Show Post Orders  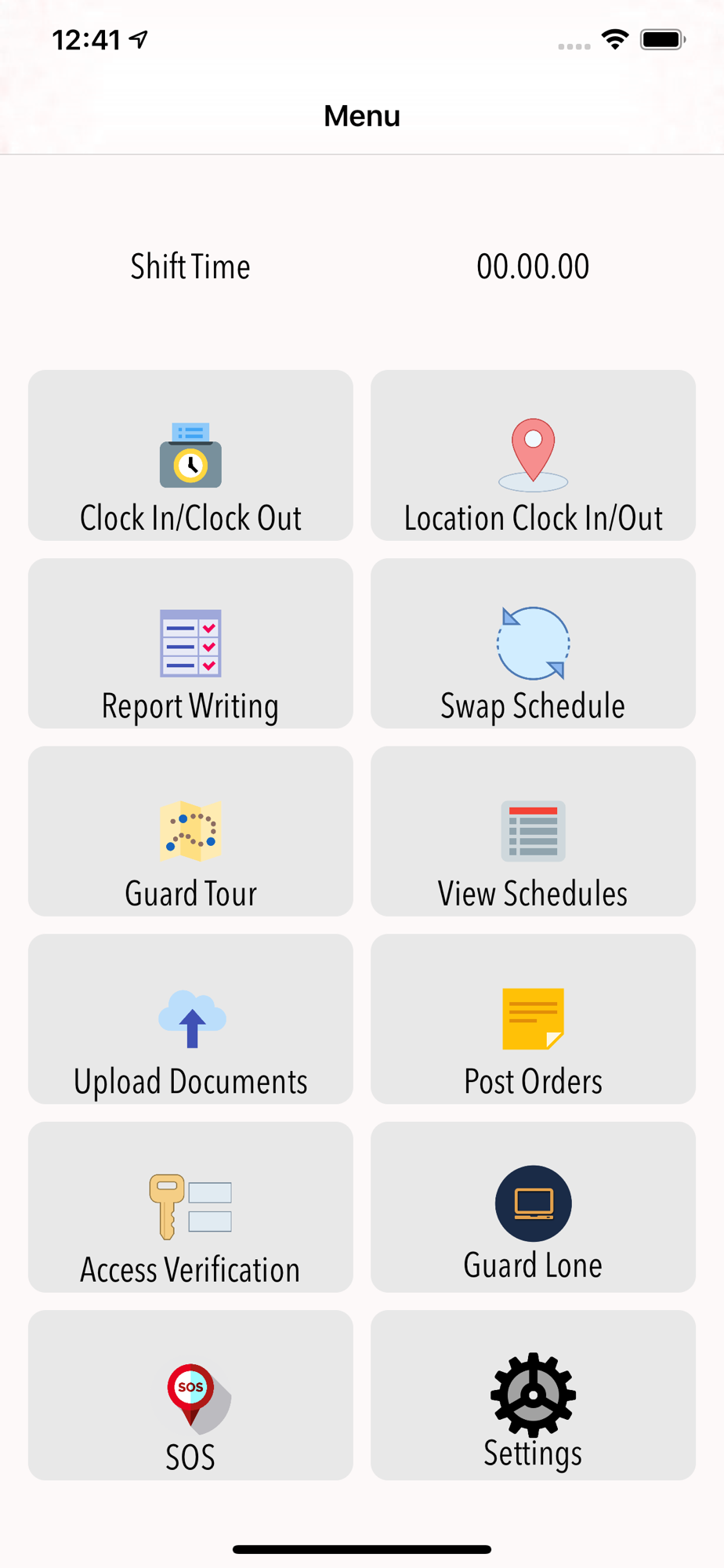(x=533, y=1018)
